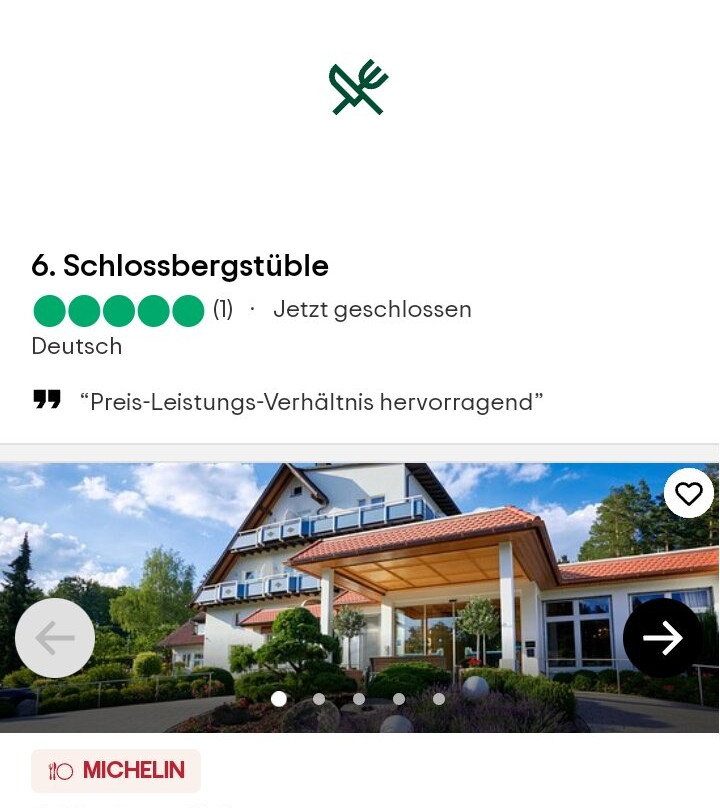Show the next photo in the carousel
Image resolution: width=720 pixels, height=808 pixels.
click(x=662, y=638)
